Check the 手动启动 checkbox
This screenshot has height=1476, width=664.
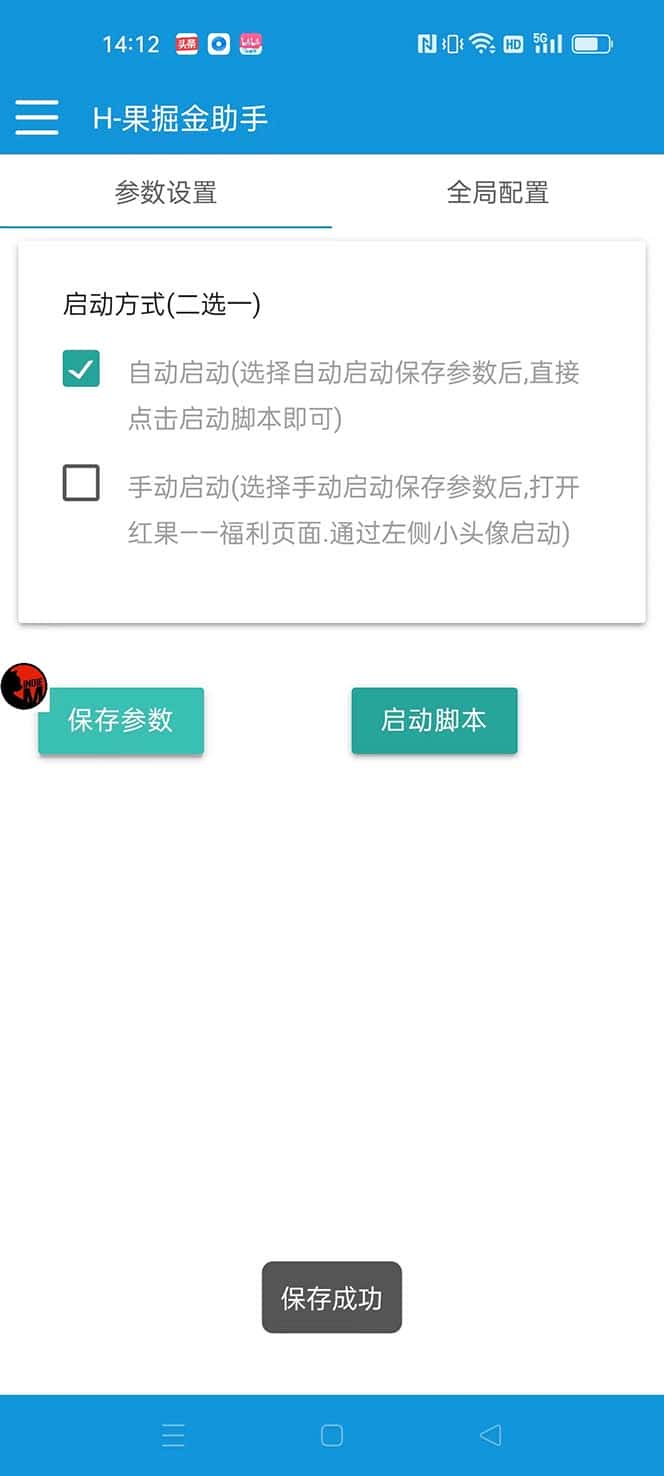click(x=81, y=483)
